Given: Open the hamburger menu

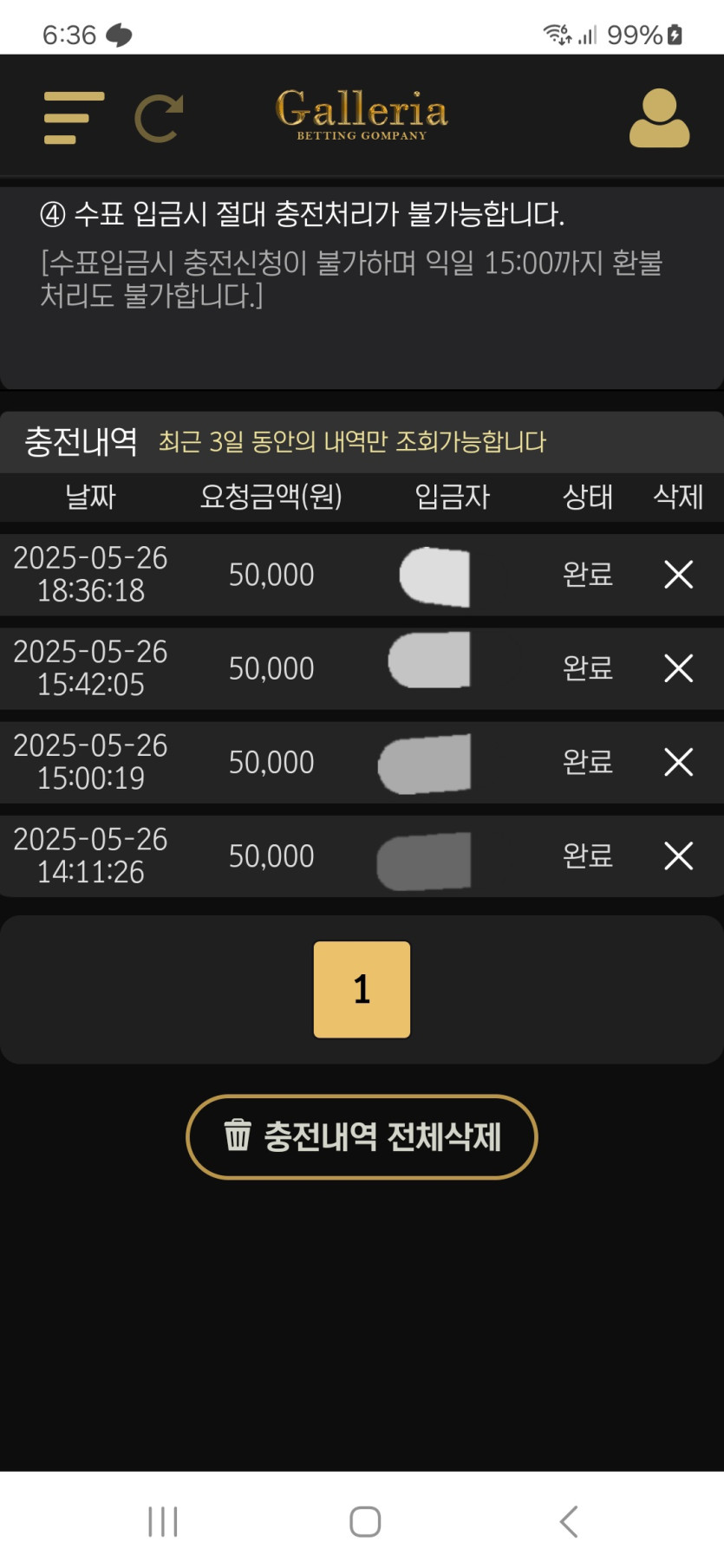Looking at the screenshot, I should click(74, 118).
